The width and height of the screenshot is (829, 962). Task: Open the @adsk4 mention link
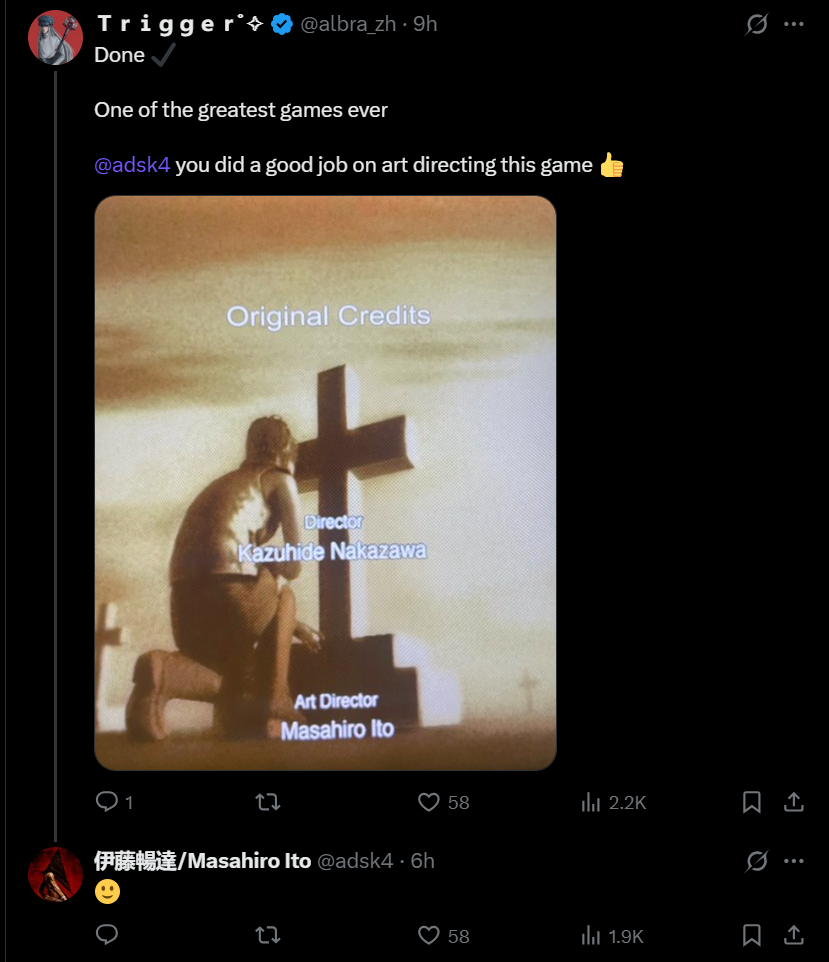(x=132, y=165)
